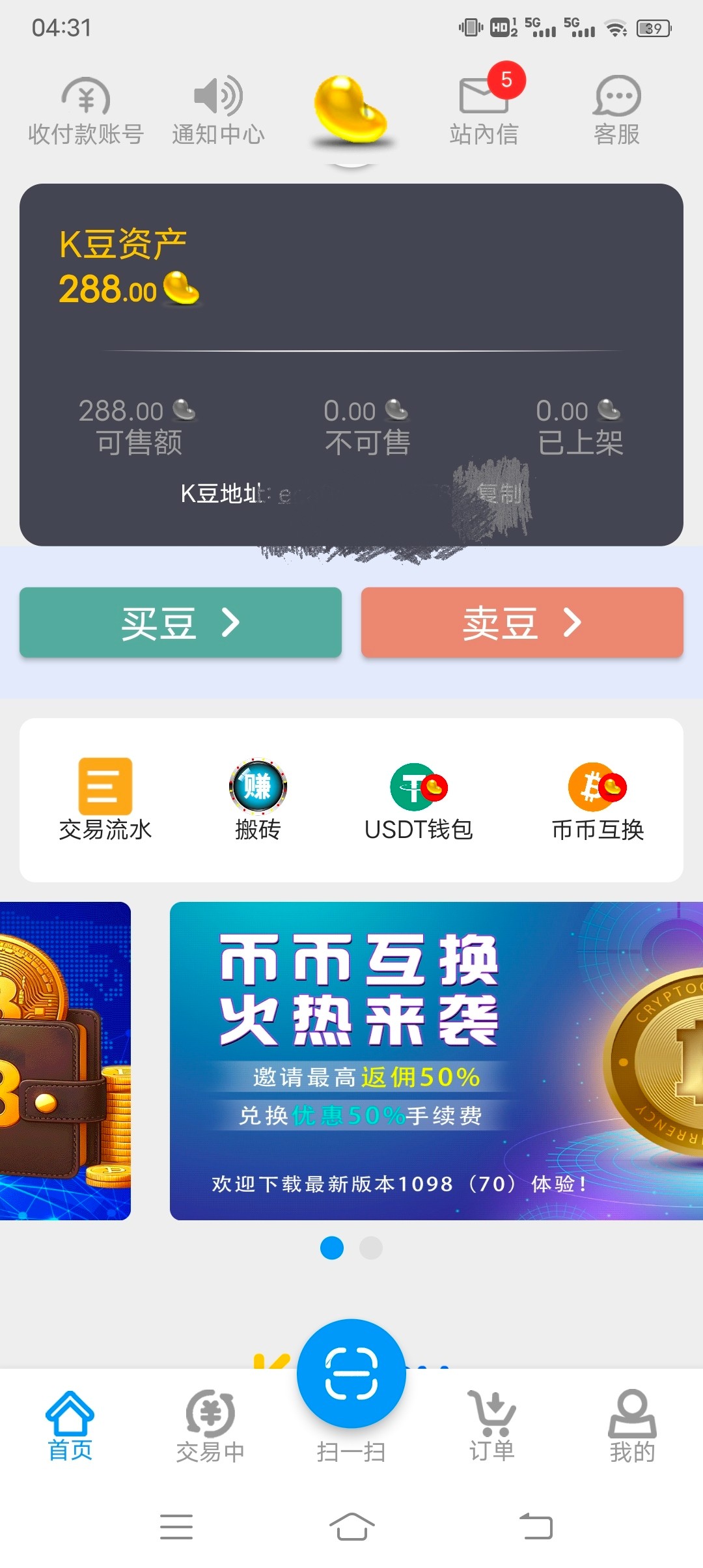Screen dimensions: 703x1568
Task: Tap the 买豆 buy button
Action: [x=180, y=623]
